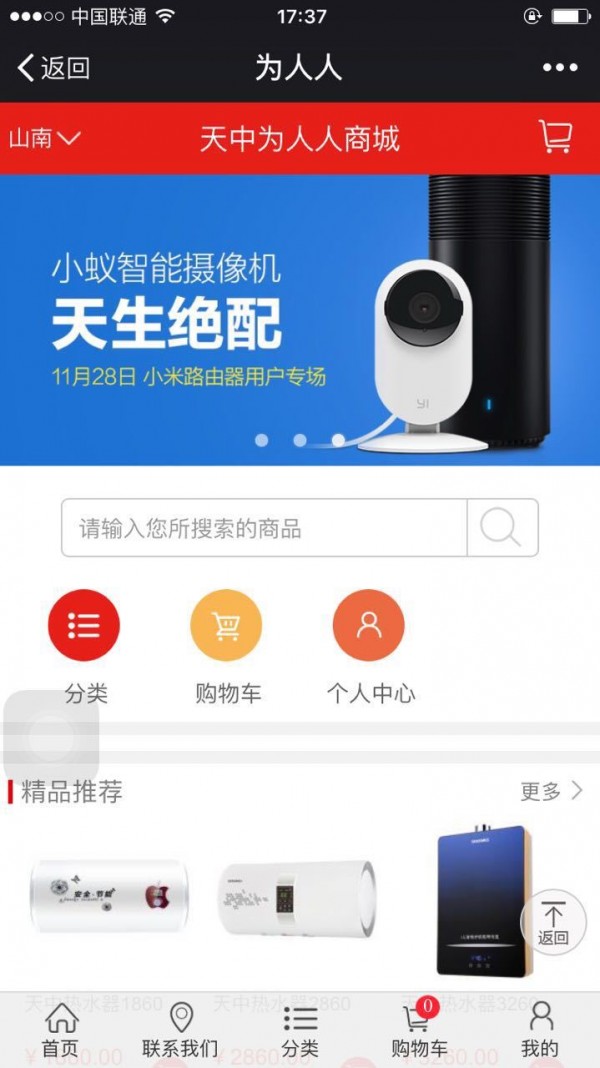View 更多 recommended products
Image resolution: width=600 pixels, height=1068 pixels.
(x=551, y=792)
